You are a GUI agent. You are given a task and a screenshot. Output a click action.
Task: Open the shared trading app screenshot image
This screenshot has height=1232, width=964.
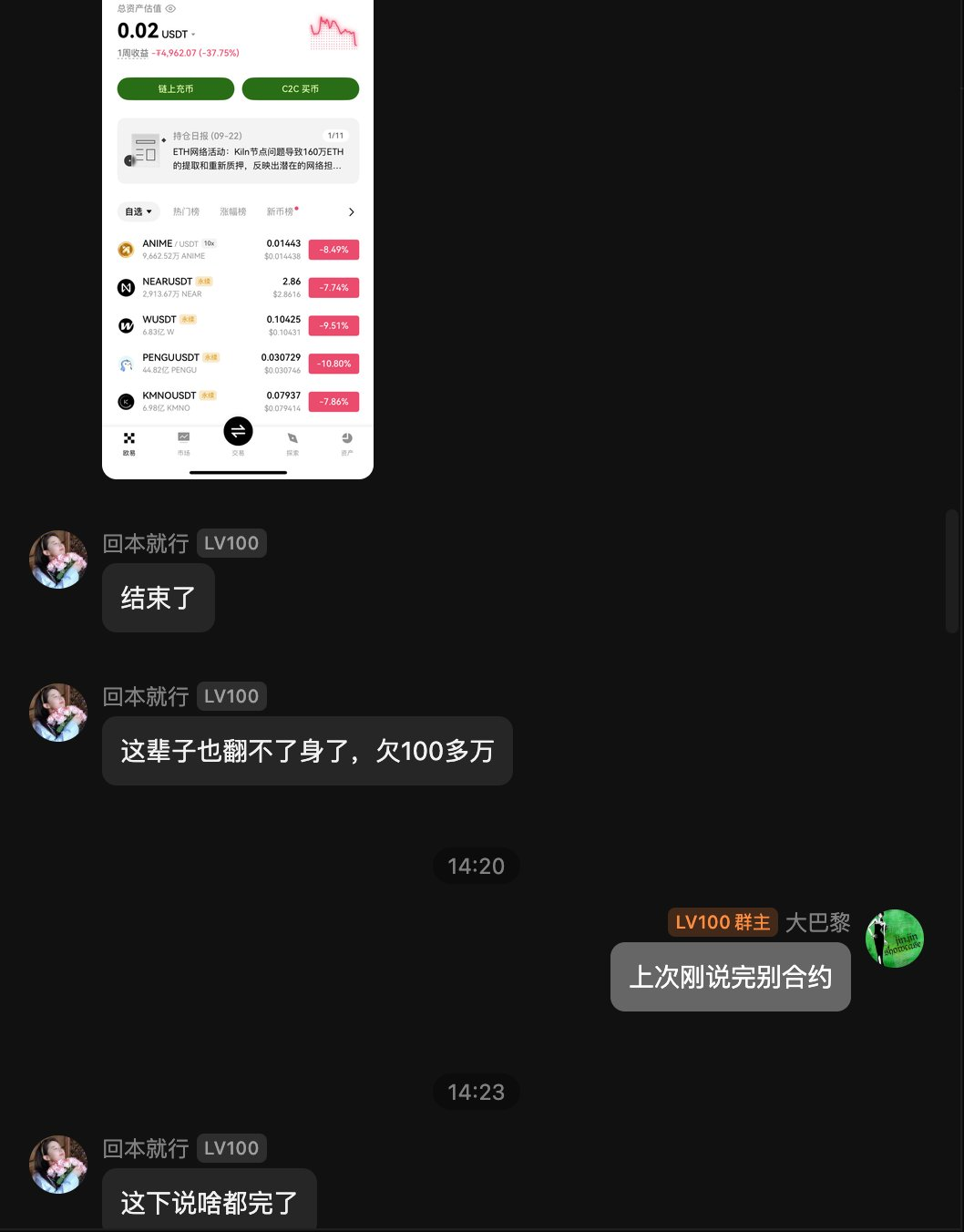click(x=238, y=237)
